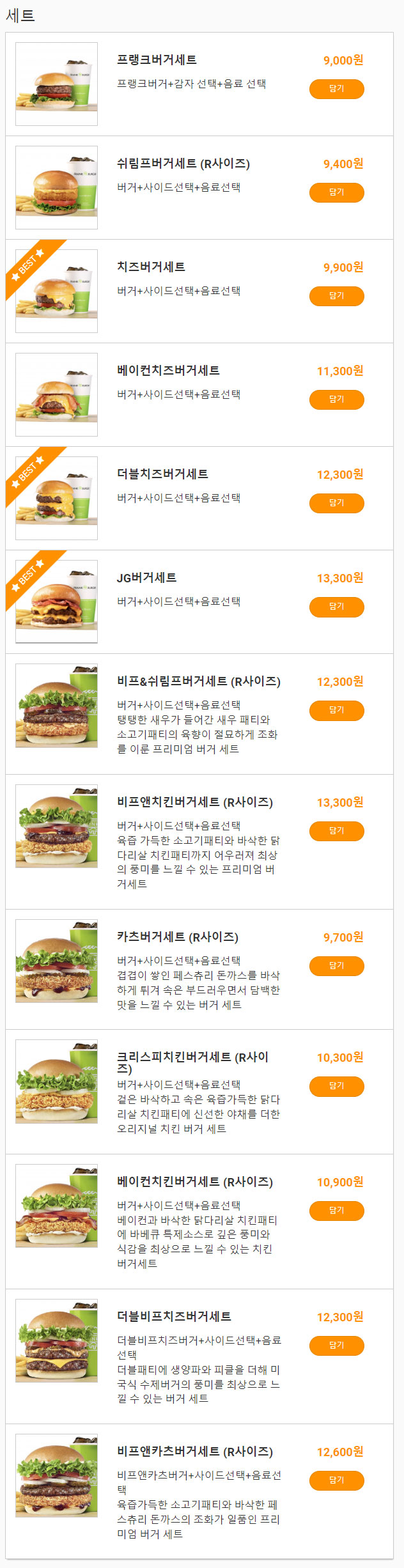Add 더블치즈버거세트 using its 담기 button
This screenshot has height=1568, width=404.
[336, 503]
